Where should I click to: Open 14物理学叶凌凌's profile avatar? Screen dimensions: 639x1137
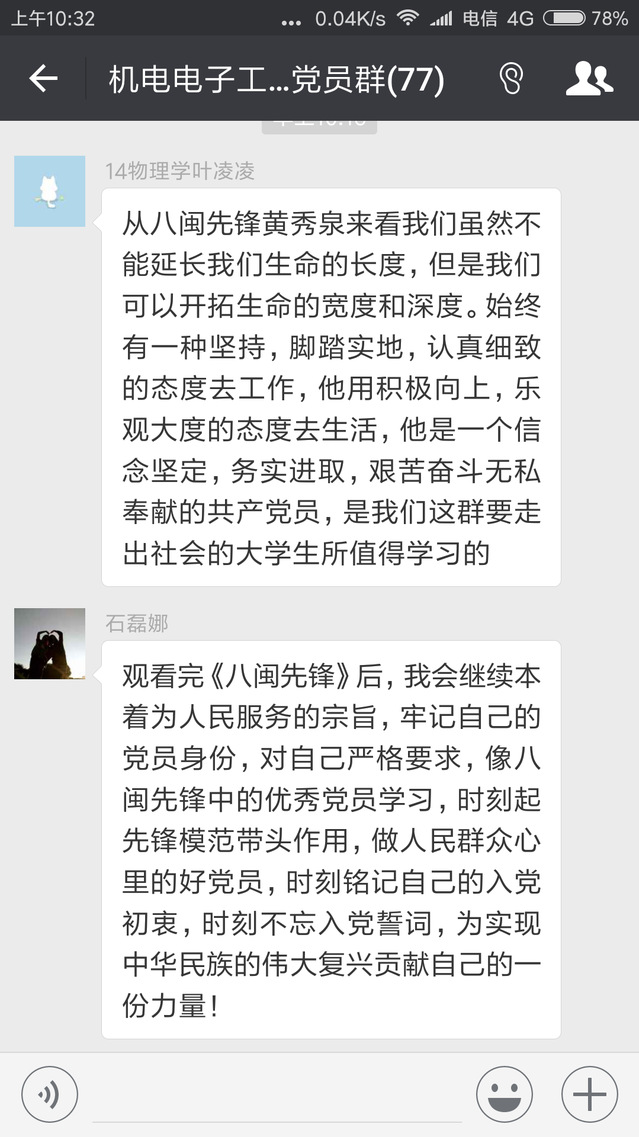click(50, 191)
